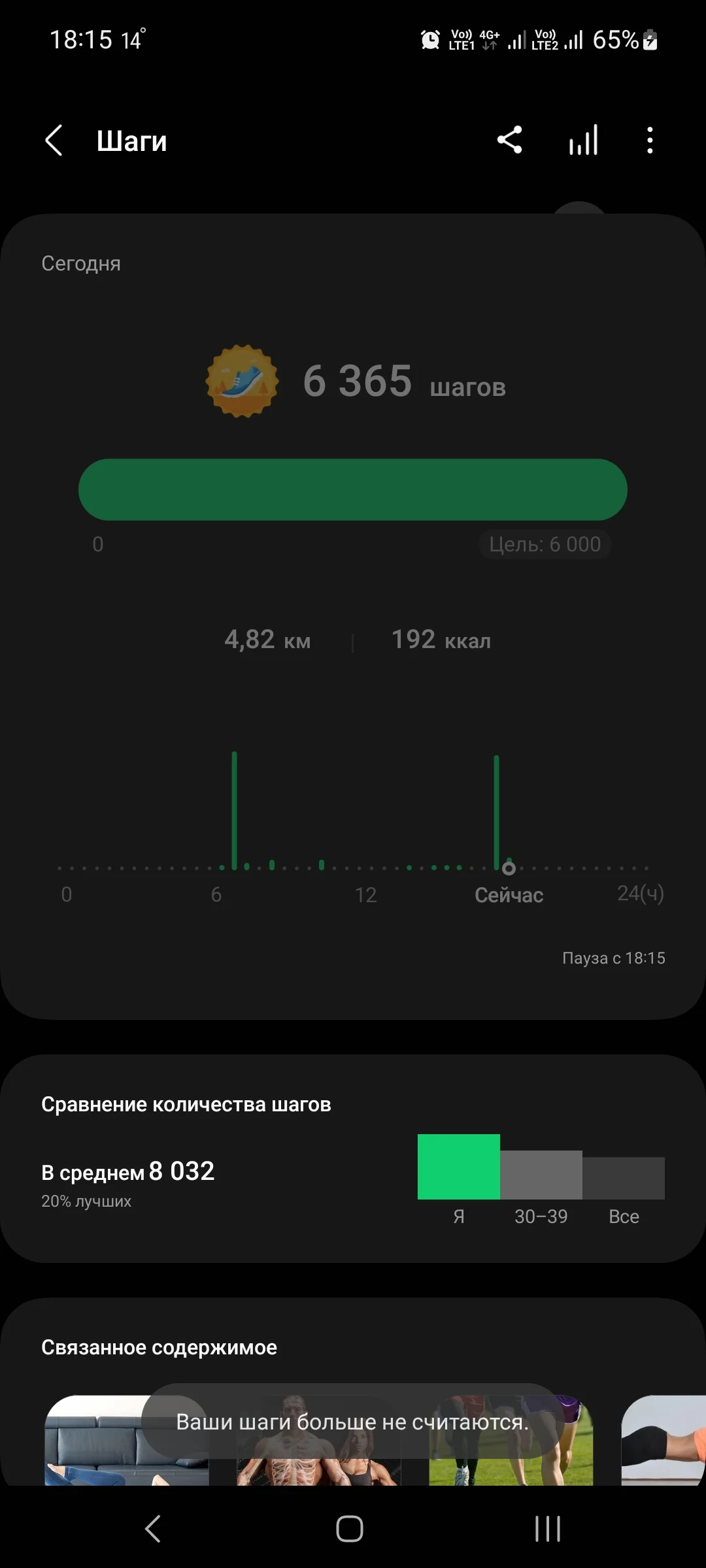Open the Цель: 6 000 goal chip
The height and width of the screenshot is (1568, 706).
(x=545, y=544)
